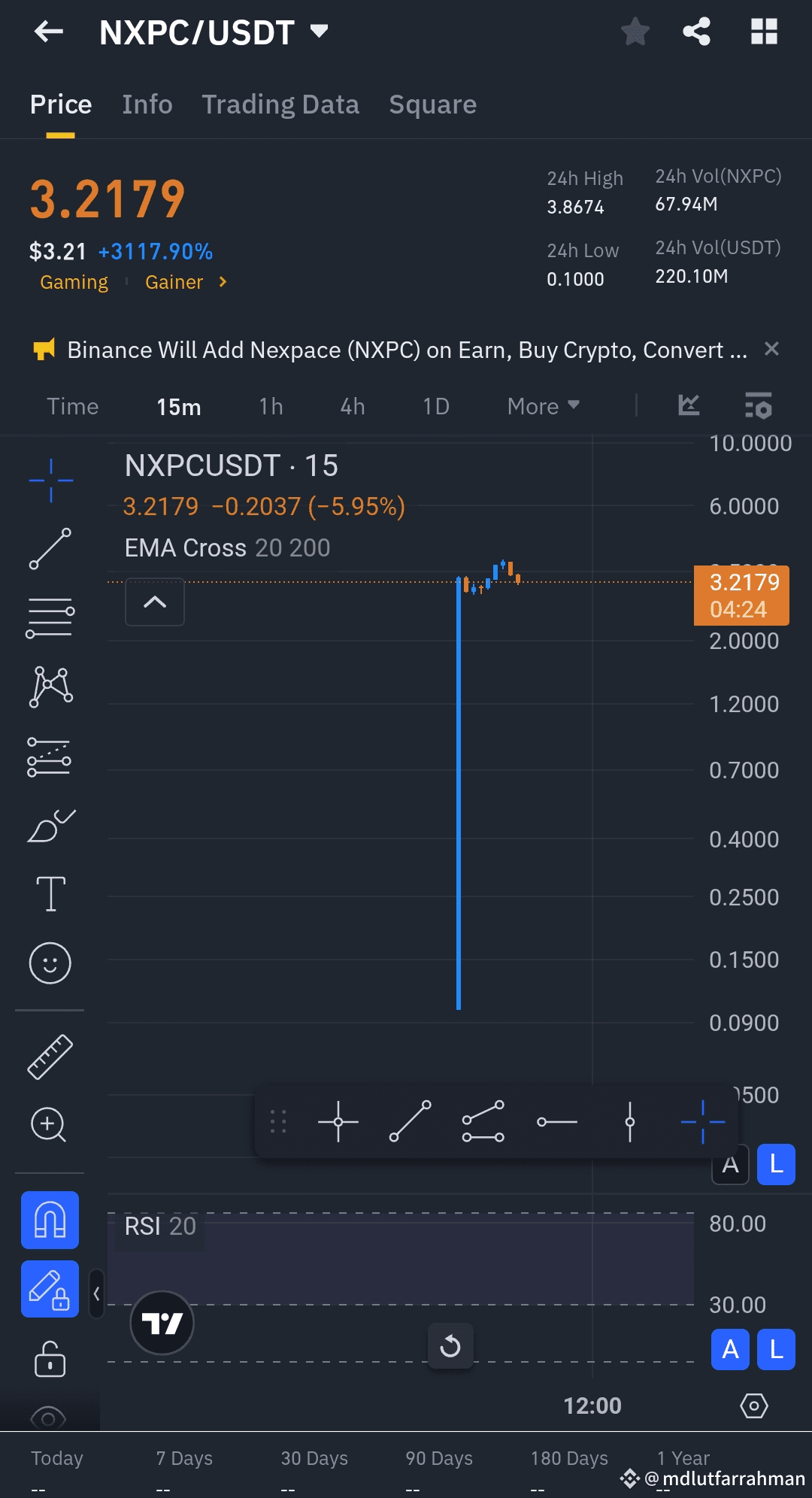Select the text drawing tool

pos(51,893)
